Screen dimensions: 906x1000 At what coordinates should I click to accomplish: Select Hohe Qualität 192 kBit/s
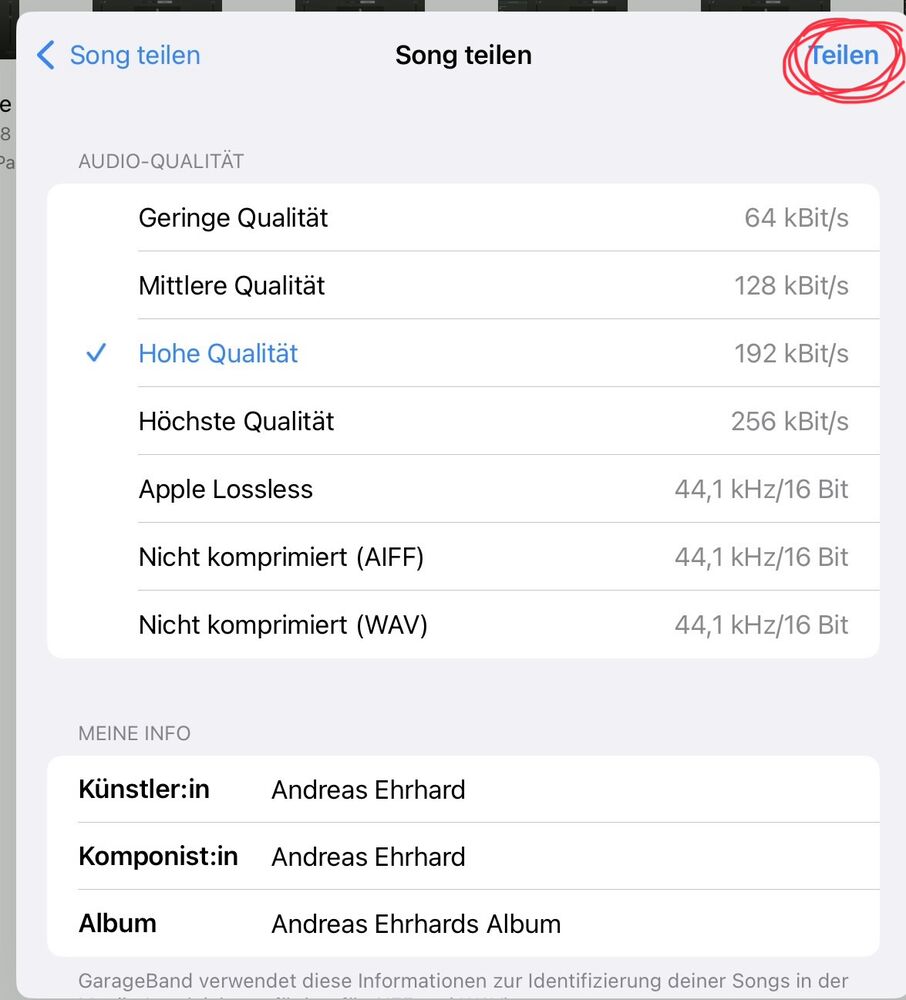click(463, 353)
